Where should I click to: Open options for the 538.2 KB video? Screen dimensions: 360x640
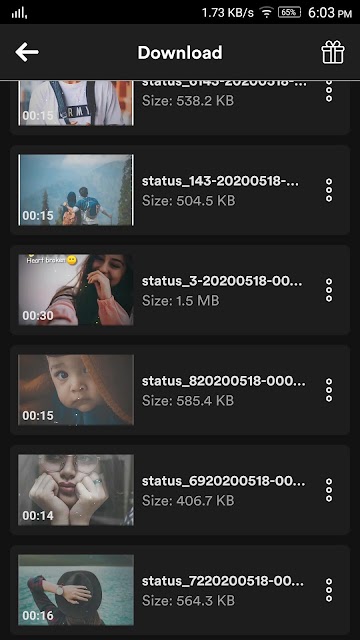tap(329, 91)
